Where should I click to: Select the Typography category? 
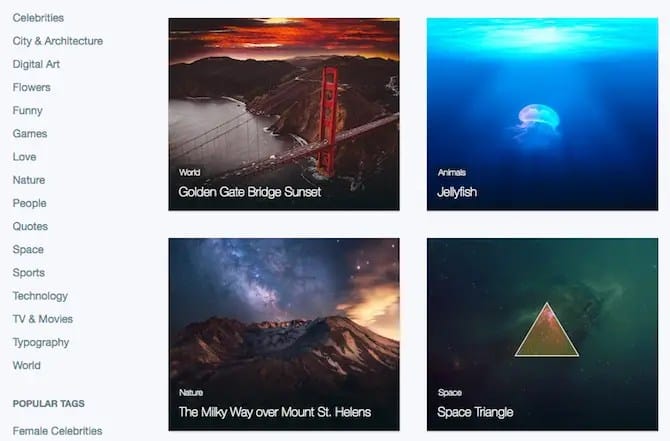pyautogui.click(x=41, y=342)
